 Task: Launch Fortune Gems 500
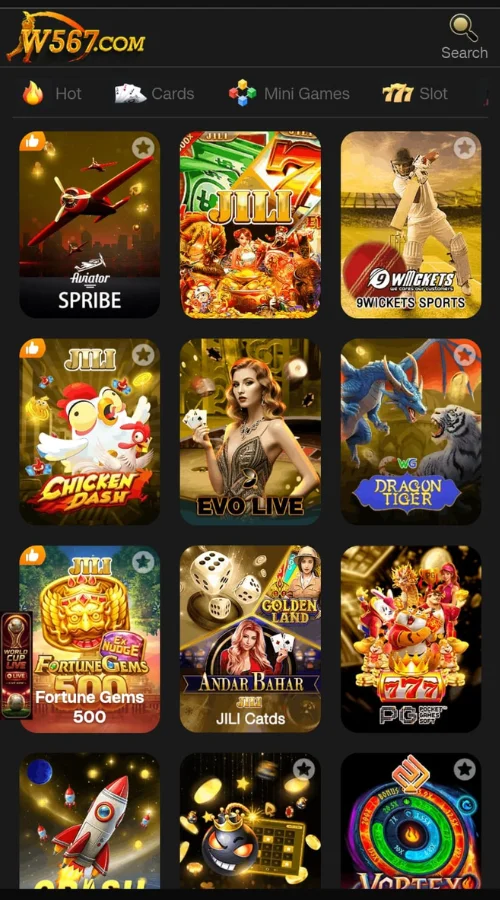(90, 639)
